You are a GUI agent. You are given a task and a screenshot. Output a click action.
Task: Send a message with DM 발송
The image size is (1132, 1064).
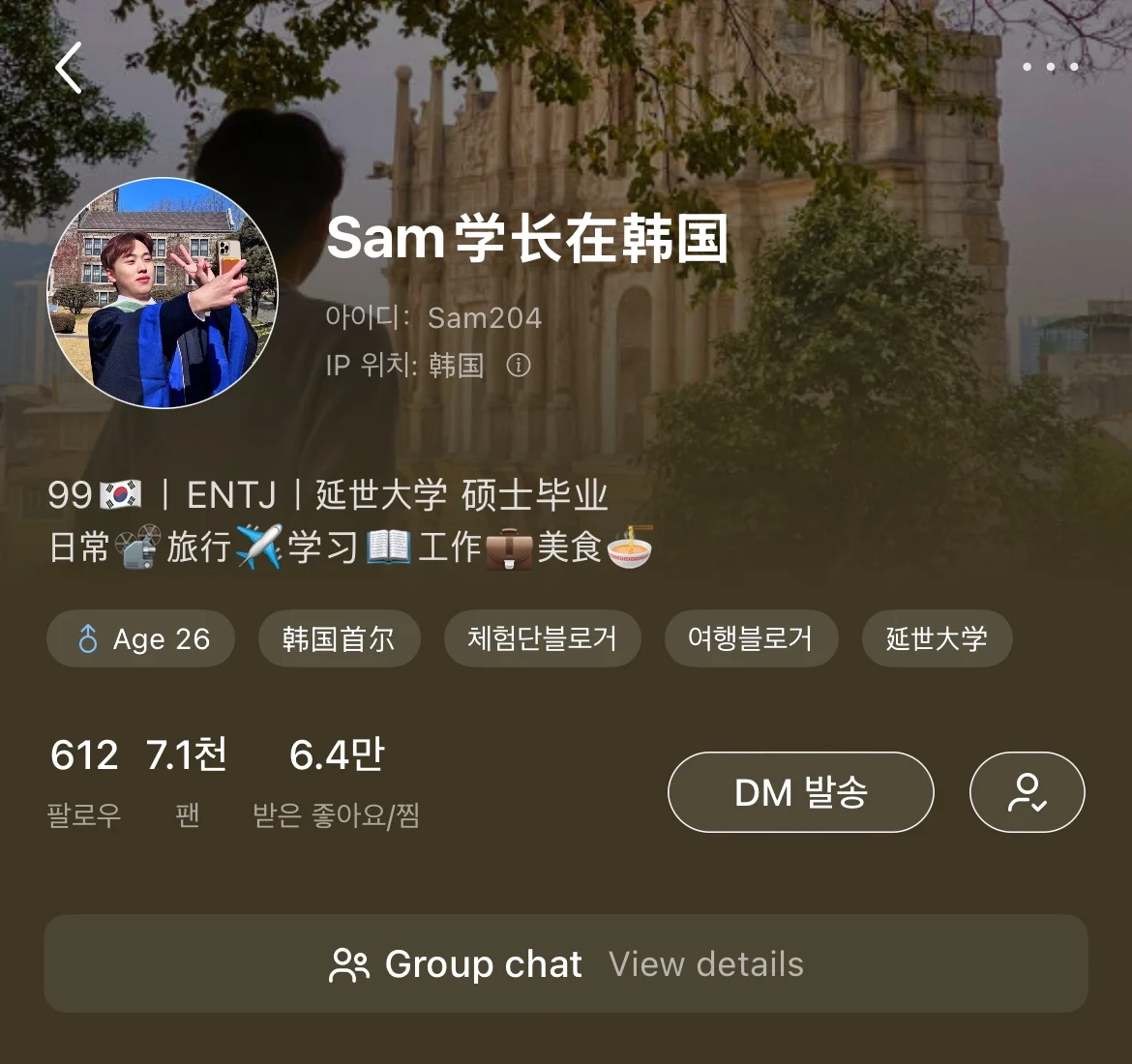click(x=800, y=792)
